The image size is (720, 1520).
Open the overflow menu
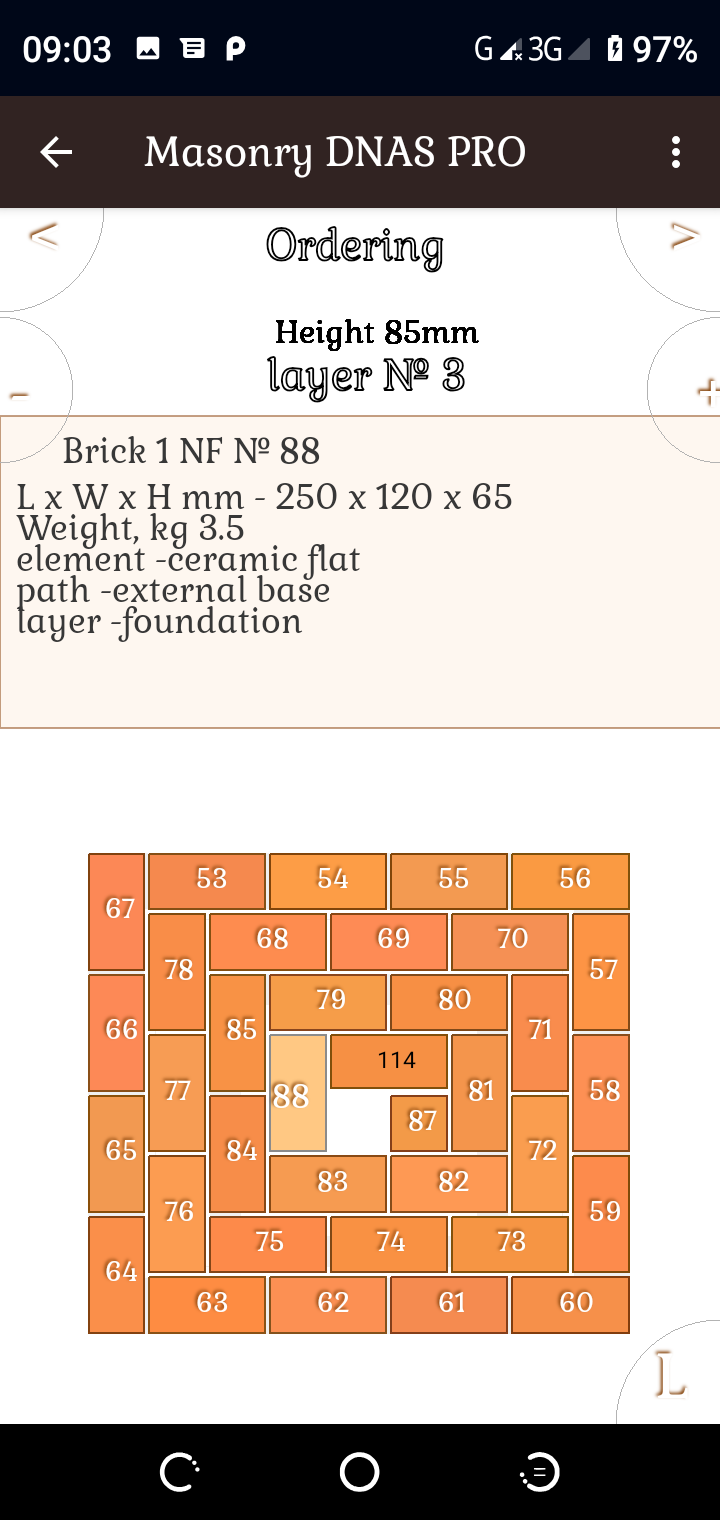(x=676, y=152)
